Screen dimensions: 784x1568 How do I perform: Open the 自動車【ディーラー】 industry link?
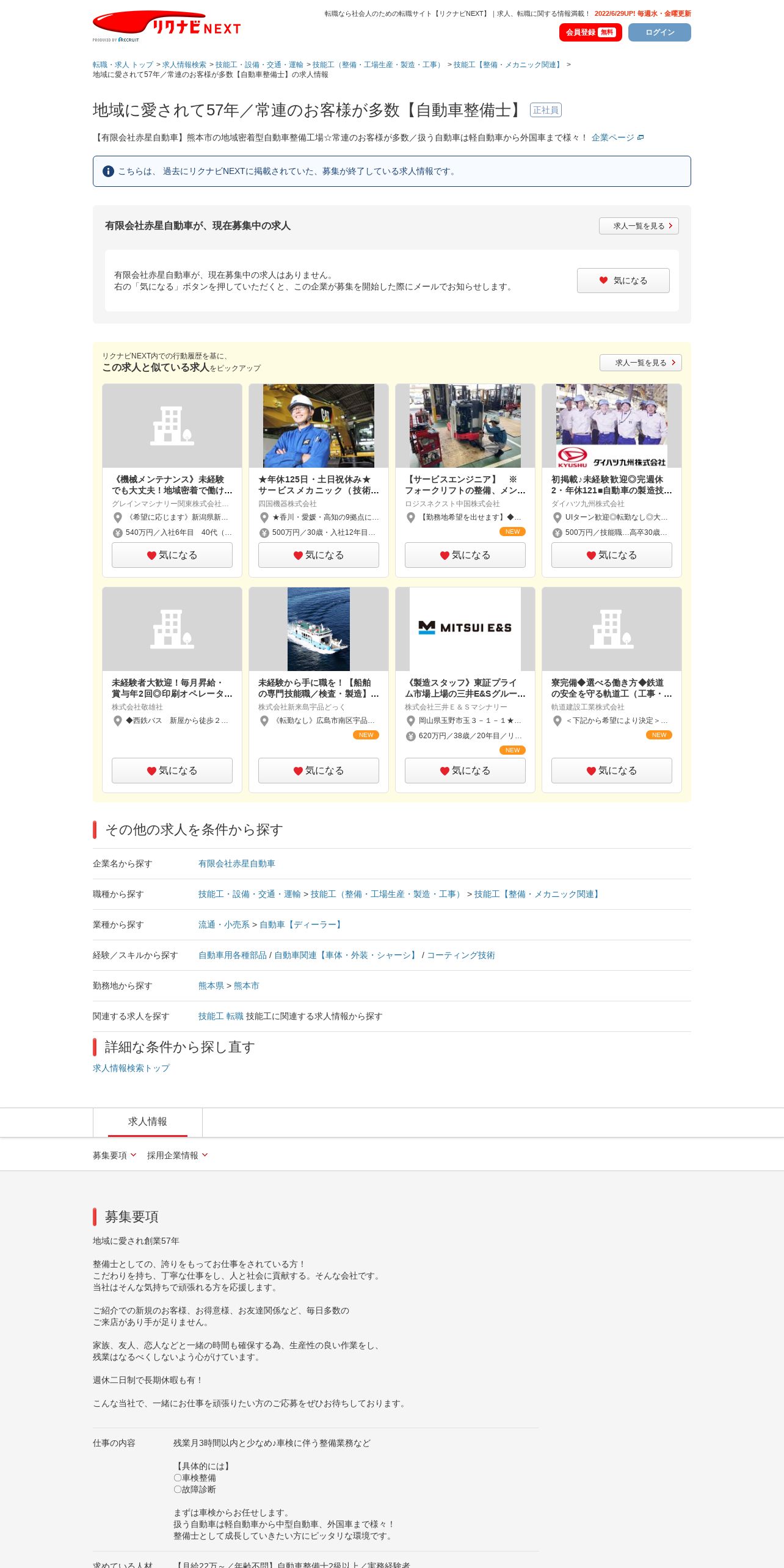point(300,924)
